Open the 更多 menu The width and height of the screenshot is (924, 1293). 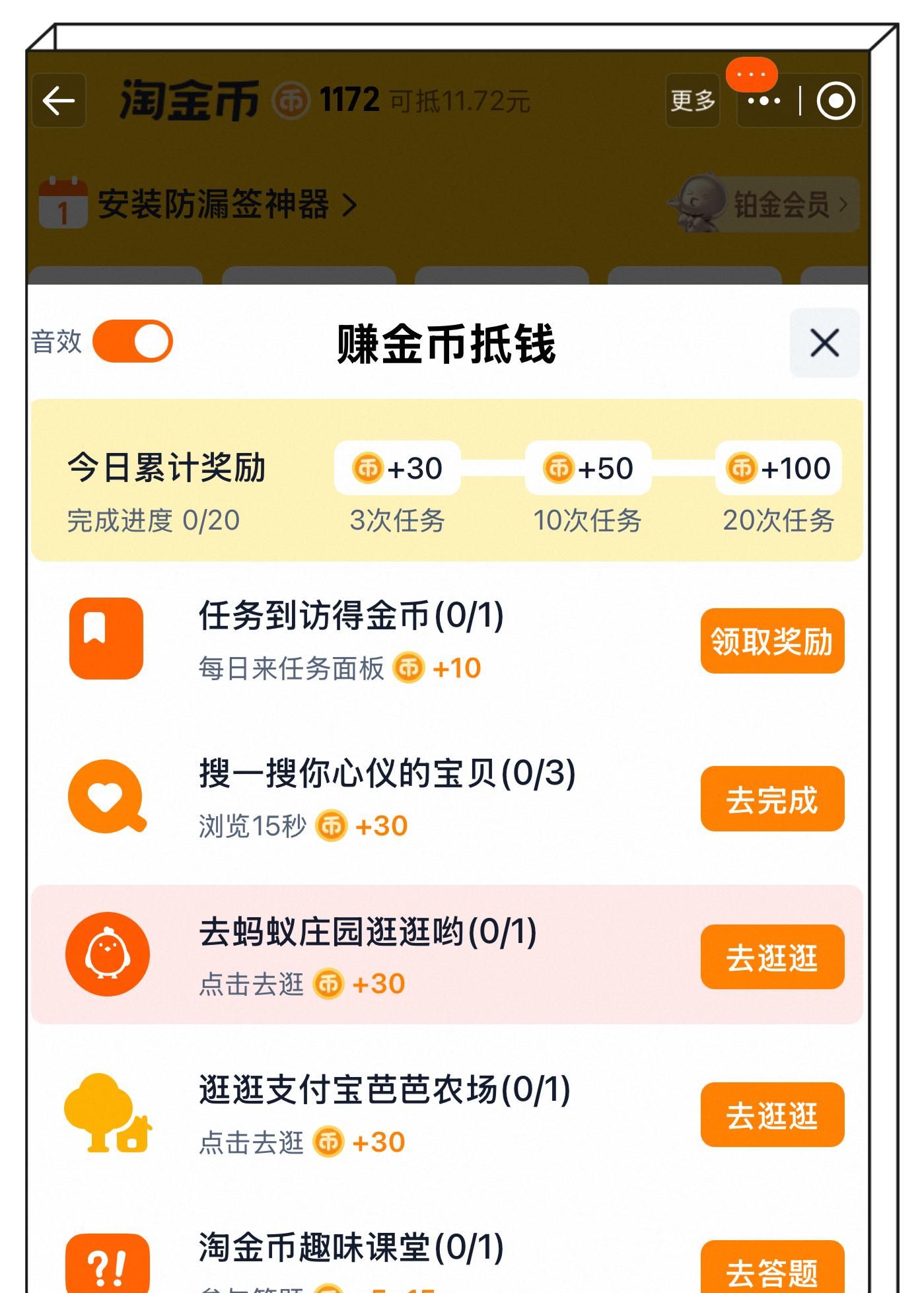[x=693, y=101]
